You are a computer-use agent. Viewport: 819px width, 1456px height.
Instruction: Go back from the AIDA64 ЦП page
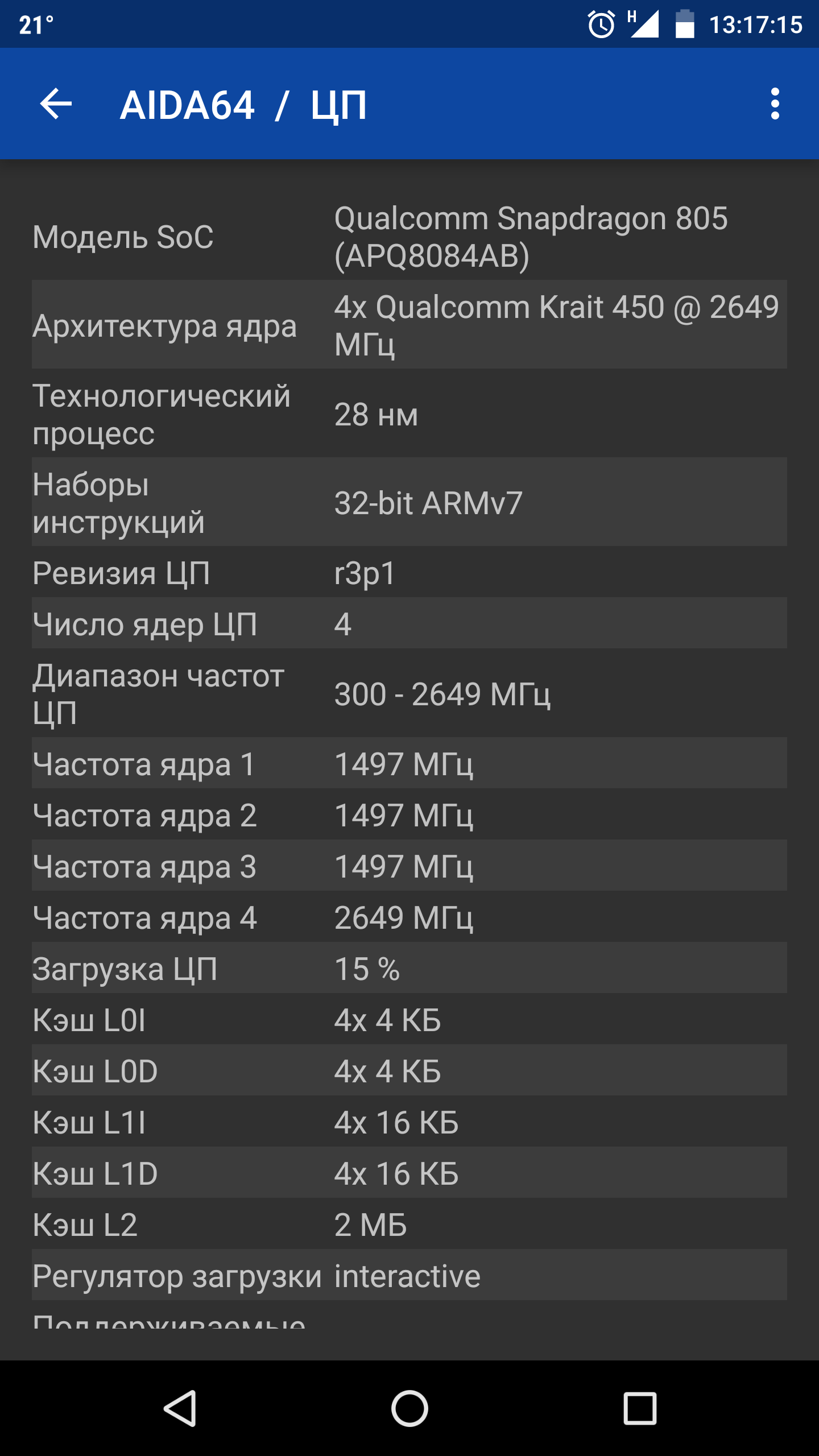tap(56, 104)
